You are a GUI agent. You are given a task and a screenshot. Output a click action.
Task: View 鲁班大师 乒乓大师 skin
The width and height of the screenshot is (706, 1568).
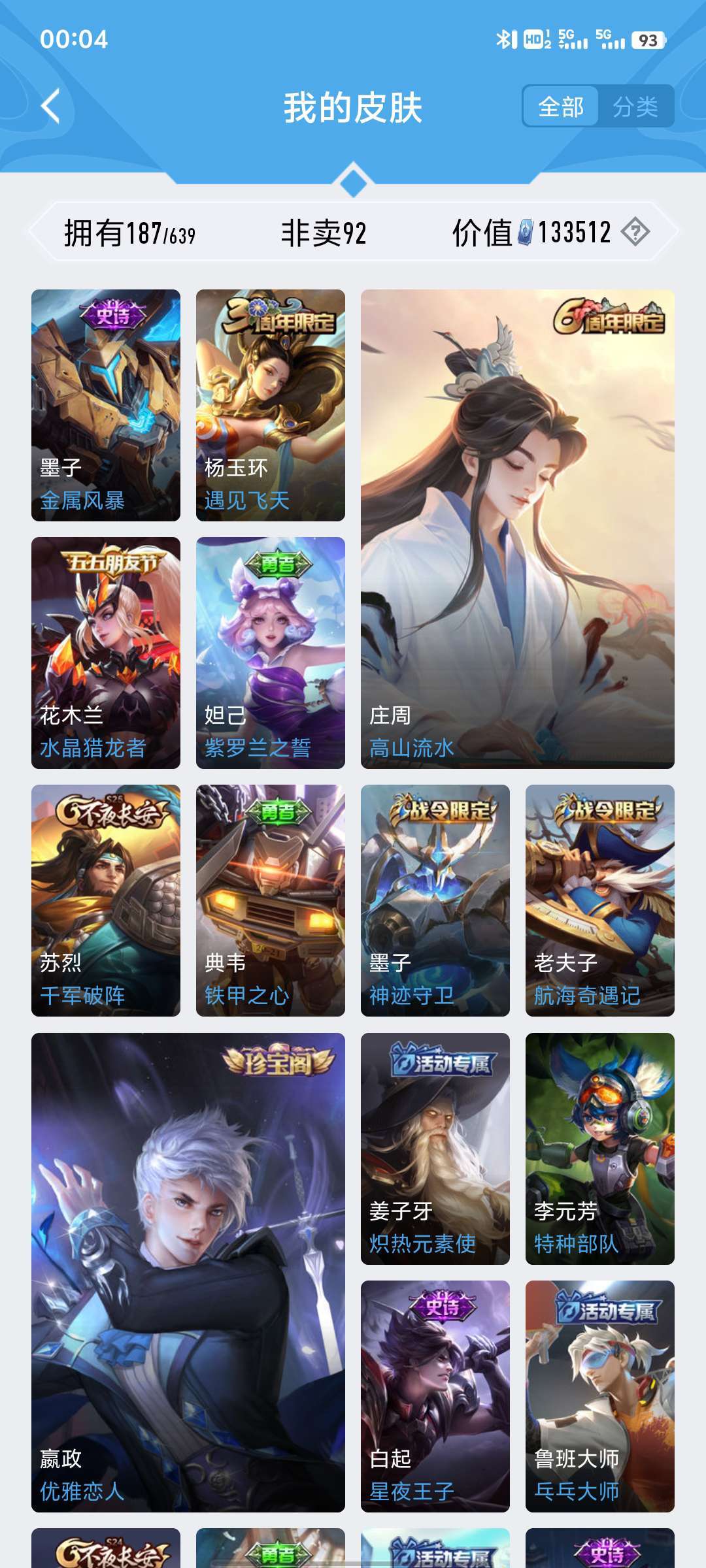(600, 1396)
